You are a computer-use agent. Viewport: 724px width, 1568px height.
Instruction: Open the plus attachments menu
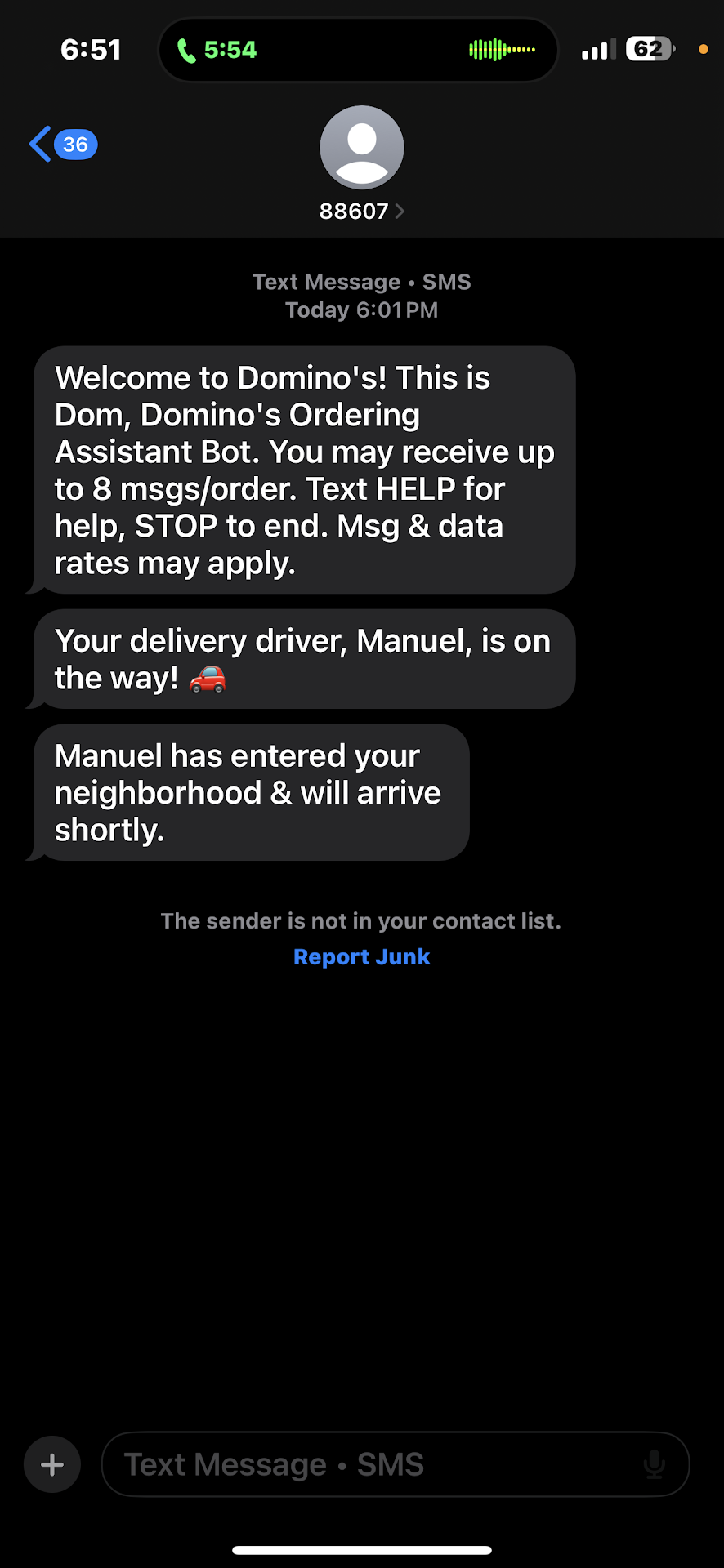point(52,1464)
